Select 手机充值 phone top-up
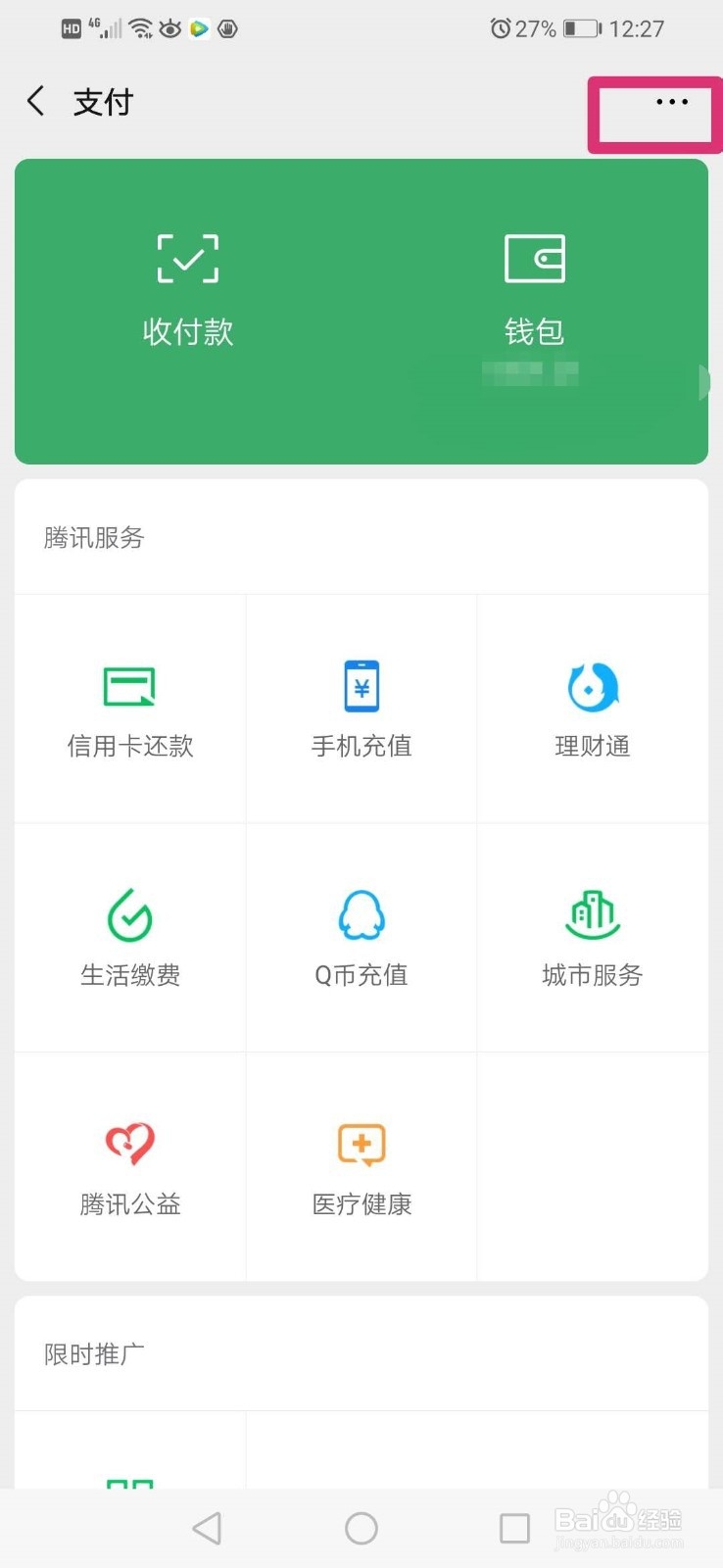Image resolution: width=723 pixels, height=1568 pixels. 361,709
